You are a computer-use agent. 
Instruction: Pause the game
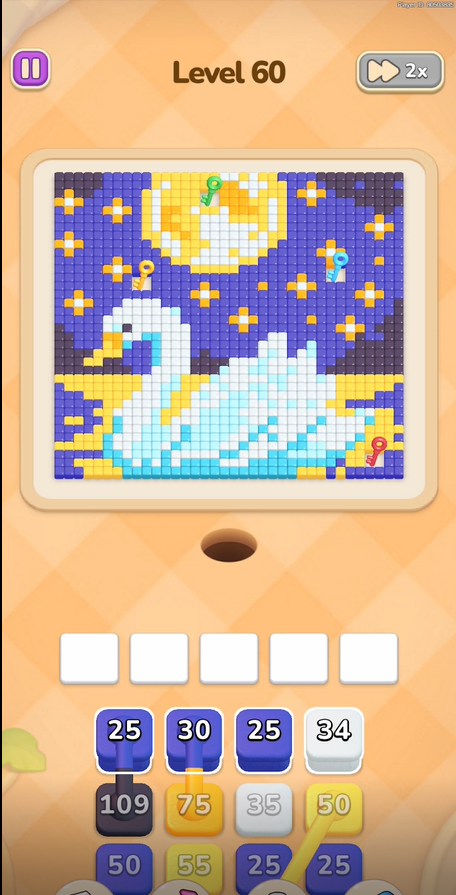30,69
